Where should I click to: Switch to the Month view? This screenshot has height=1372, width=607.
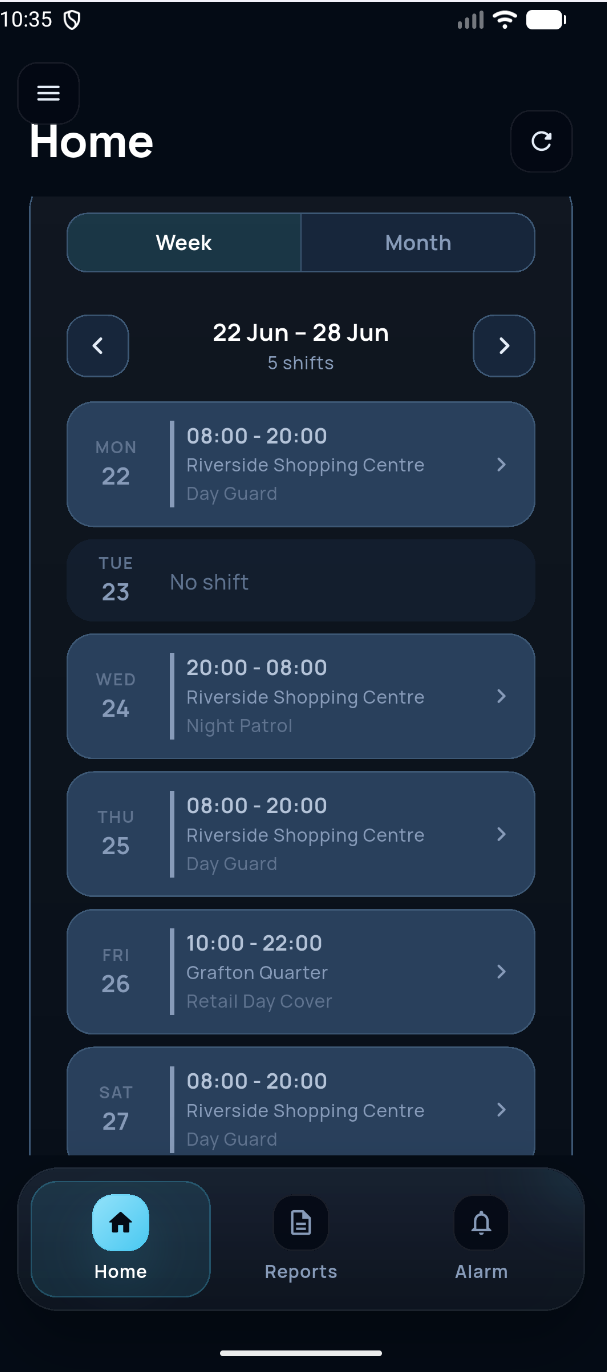[x=418, y=242]
